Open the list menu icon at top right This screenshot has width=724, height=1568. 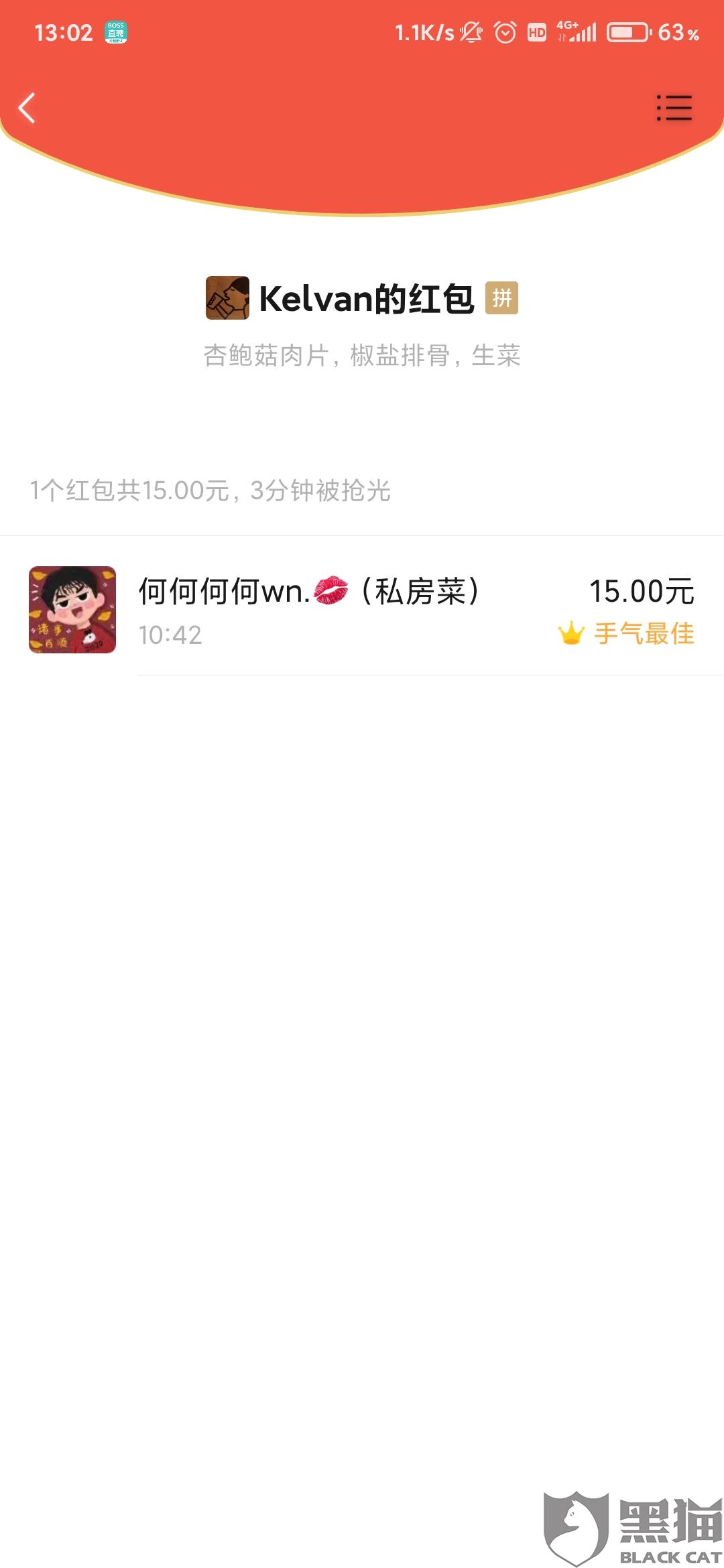tap(674, 108)
